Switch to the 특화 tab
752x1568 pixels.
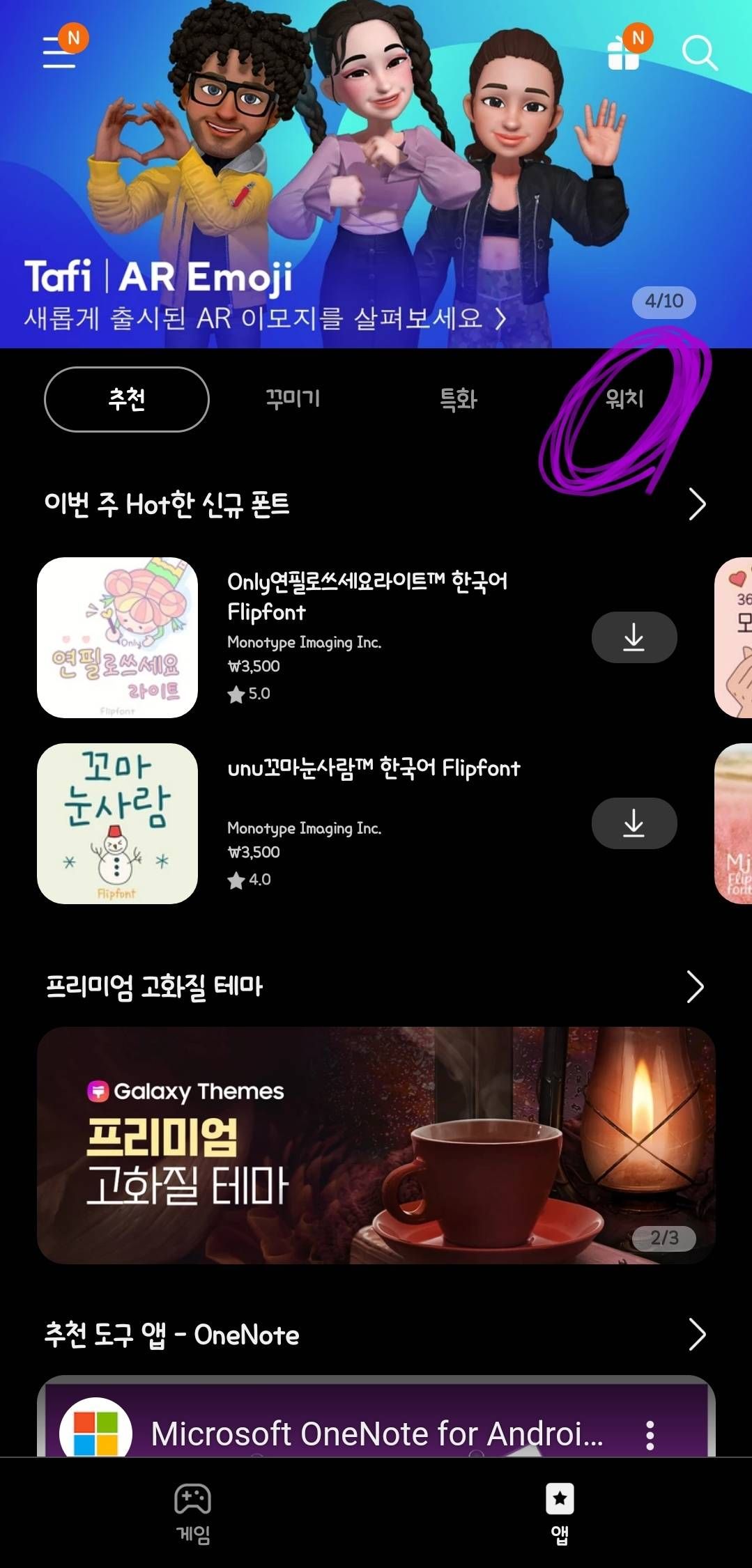[x=459, y=399]
